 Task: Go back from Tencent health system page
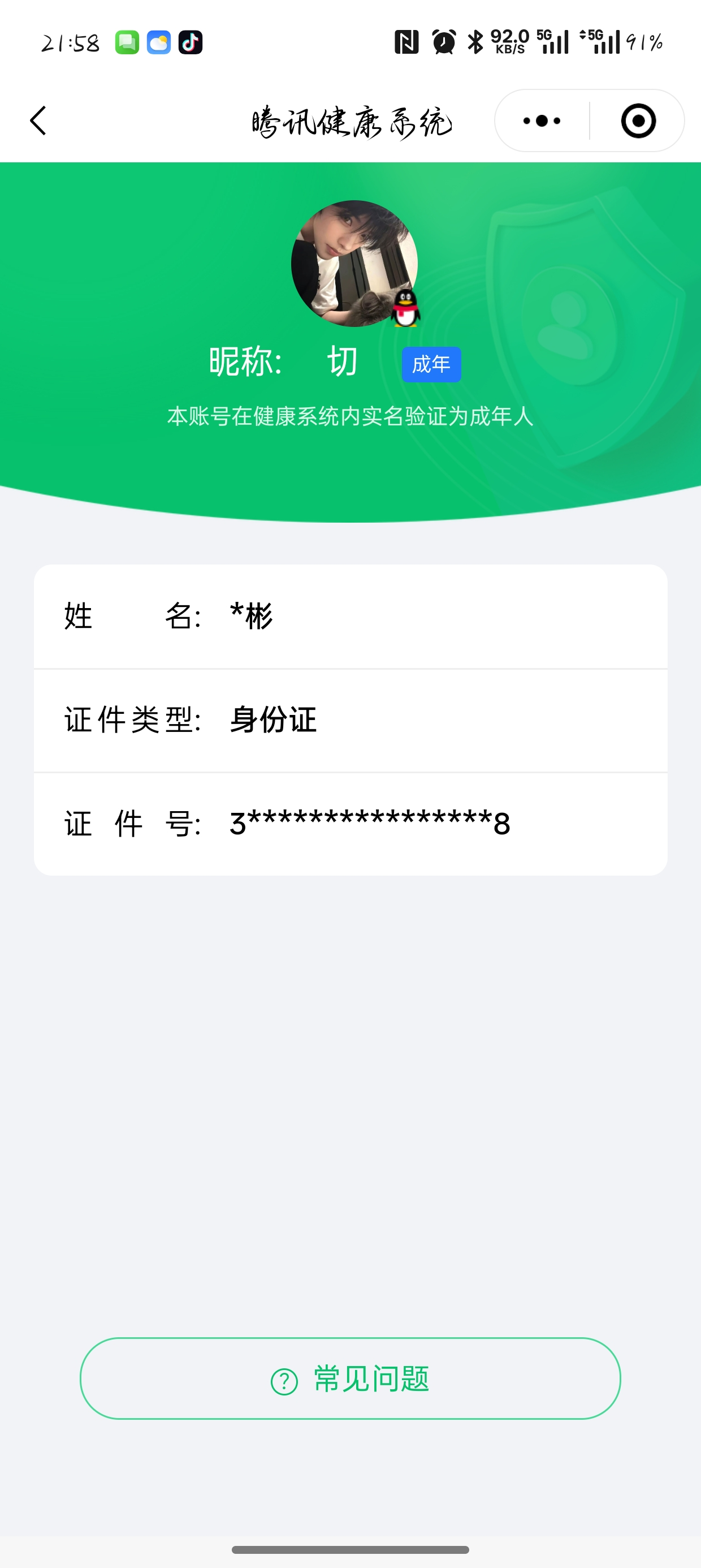38,120
